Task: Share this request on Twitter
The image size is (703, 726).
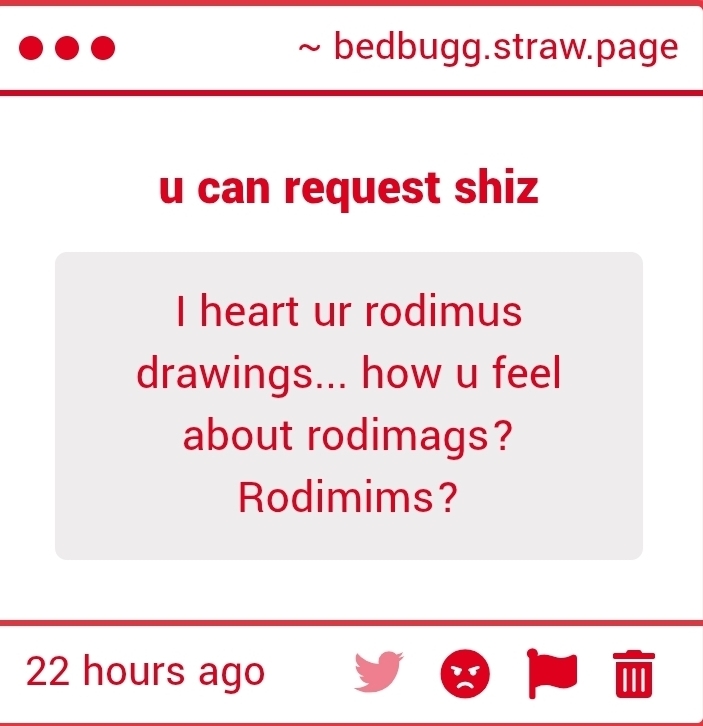Action: click(379, 671)
